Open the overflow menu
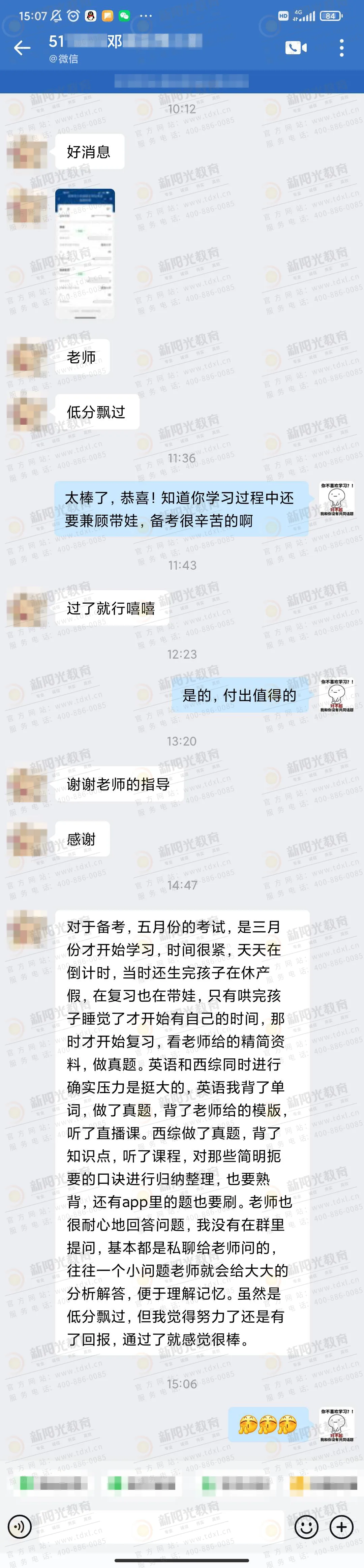The image size is (364, 1568). point(341,48)
